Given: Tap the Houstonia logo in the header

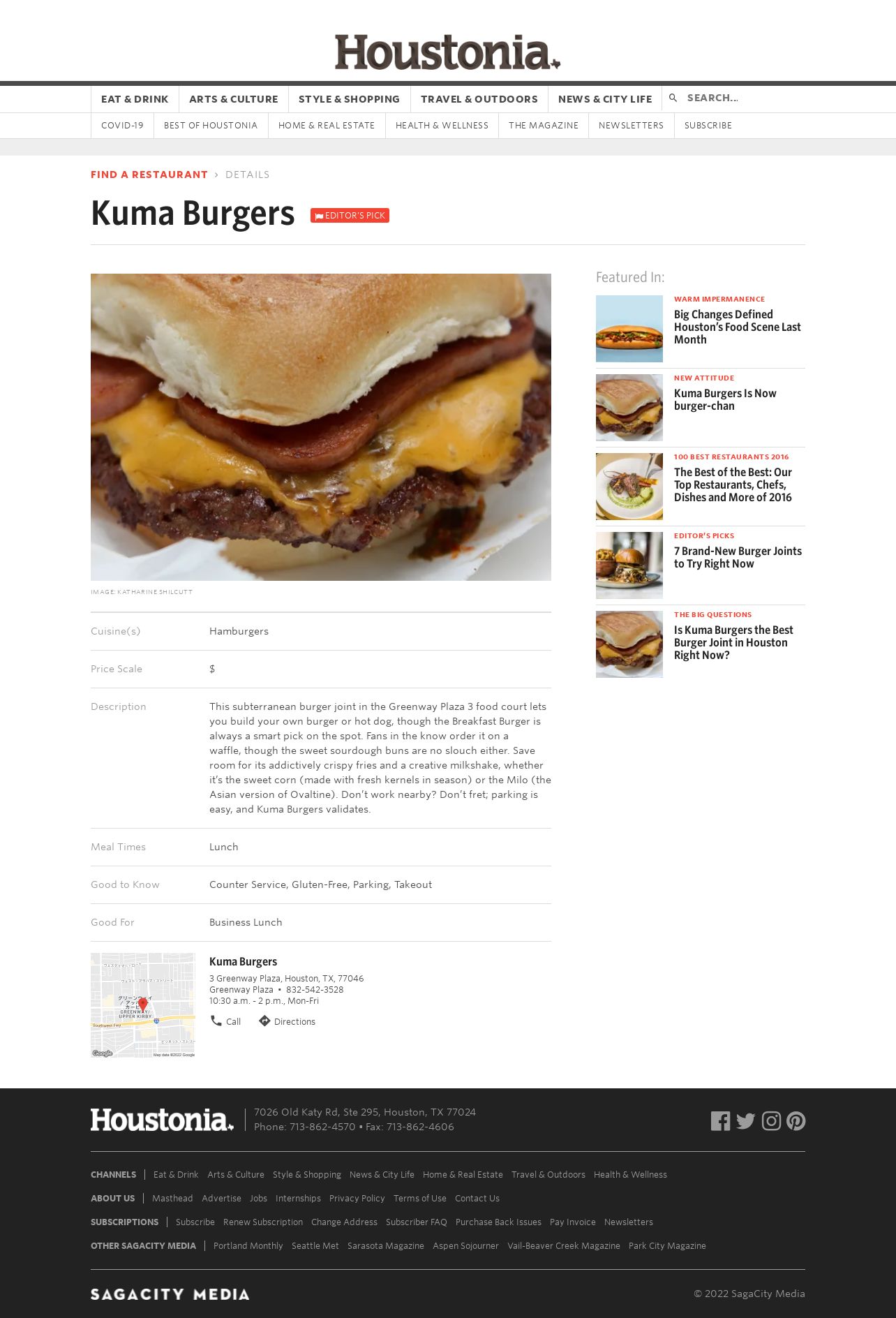Looking at the screenshot, I should point(447,52).
